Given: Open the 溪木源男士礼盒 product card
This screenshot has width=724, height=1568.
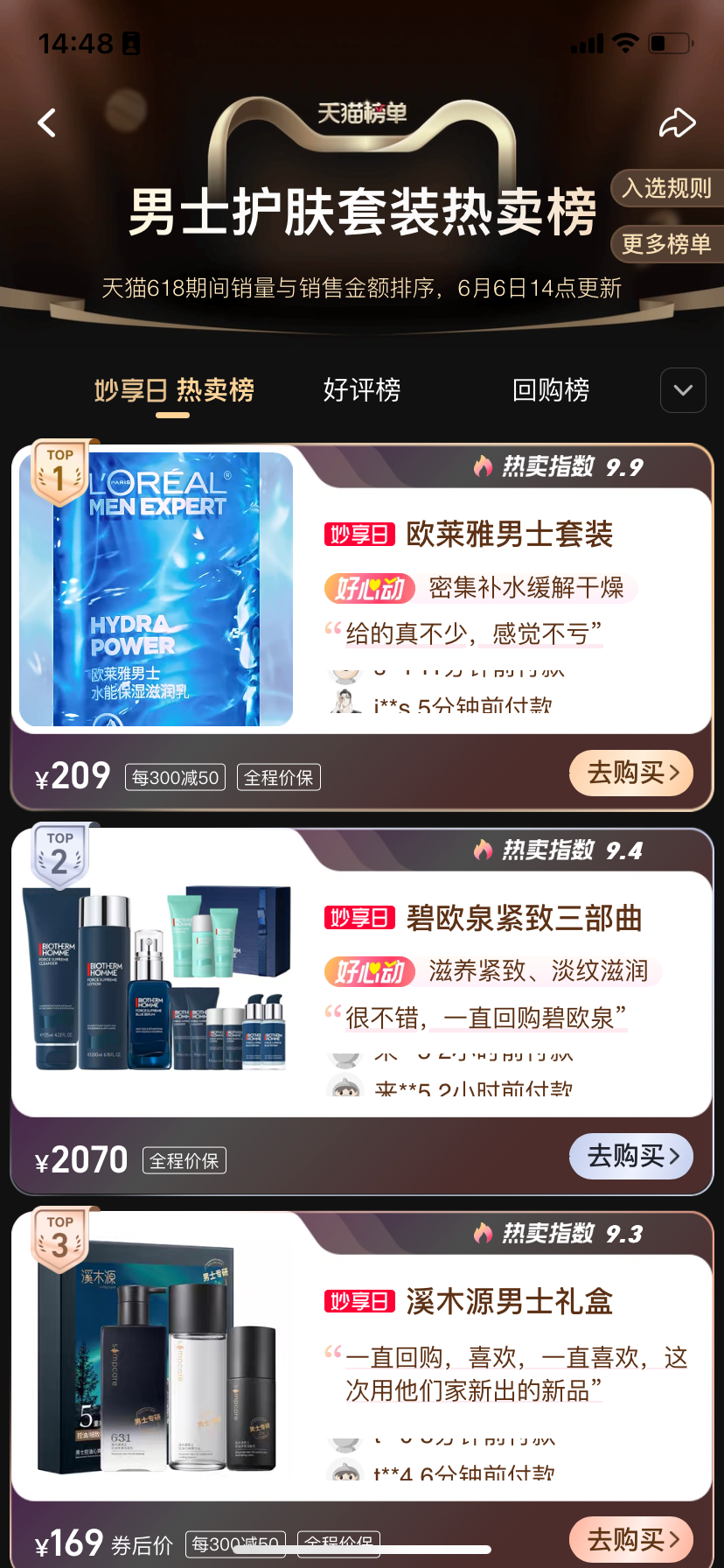Looking at the screenshot, I should [509, 1302].
